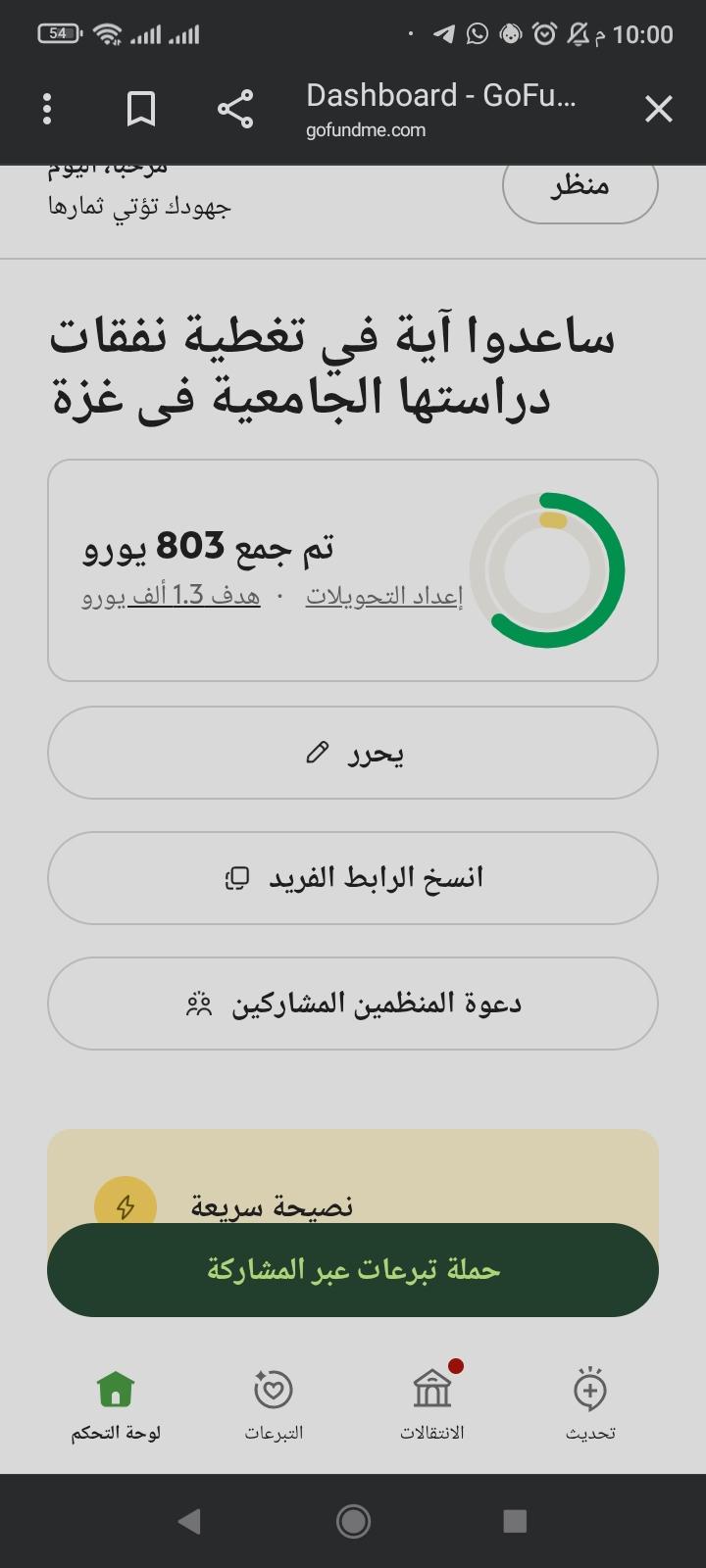Image resolution: width=706 pixels, height=1568 pixels.
Task: Copy the unique link with انسخ الرابط الفريد
Action: [x=353, y=878]
